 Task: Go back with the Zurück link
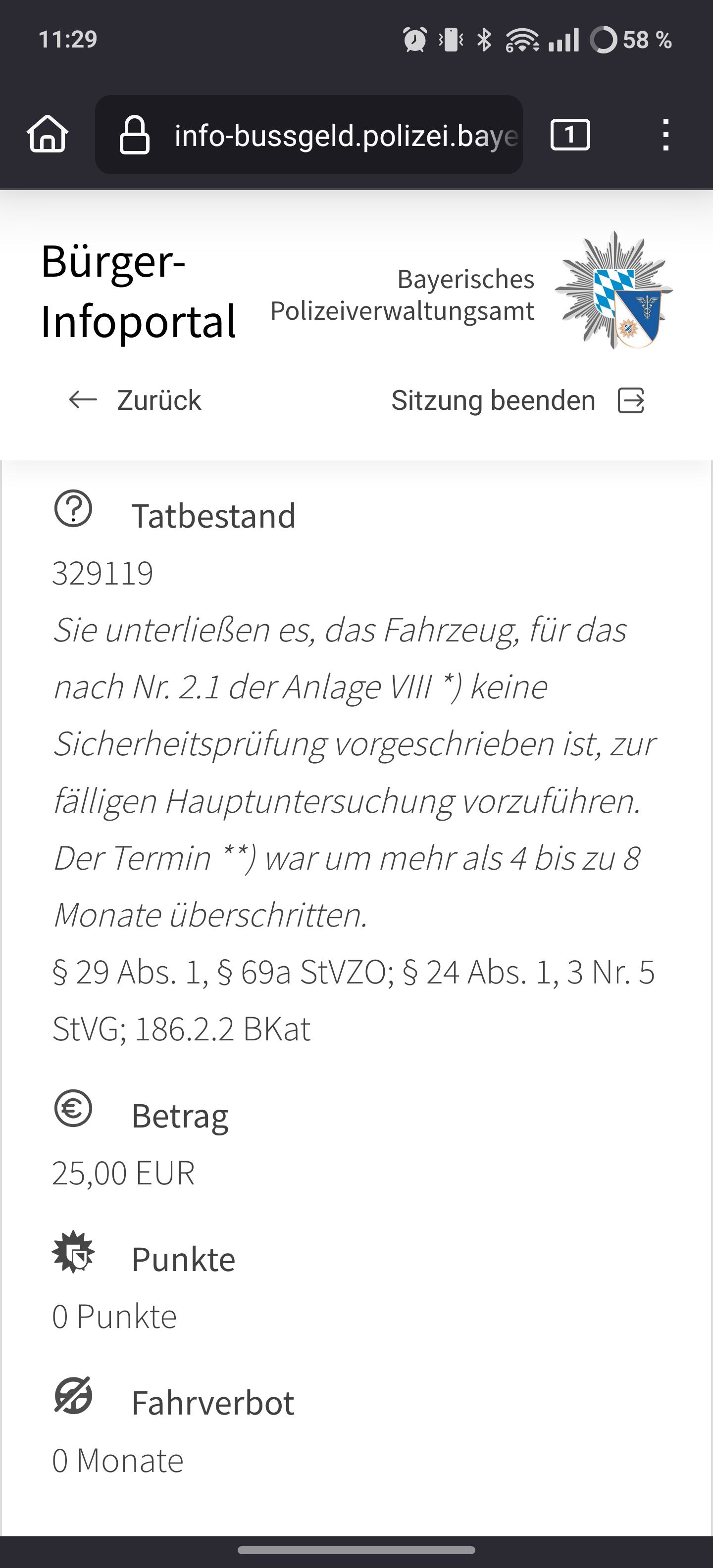[135, 400]
